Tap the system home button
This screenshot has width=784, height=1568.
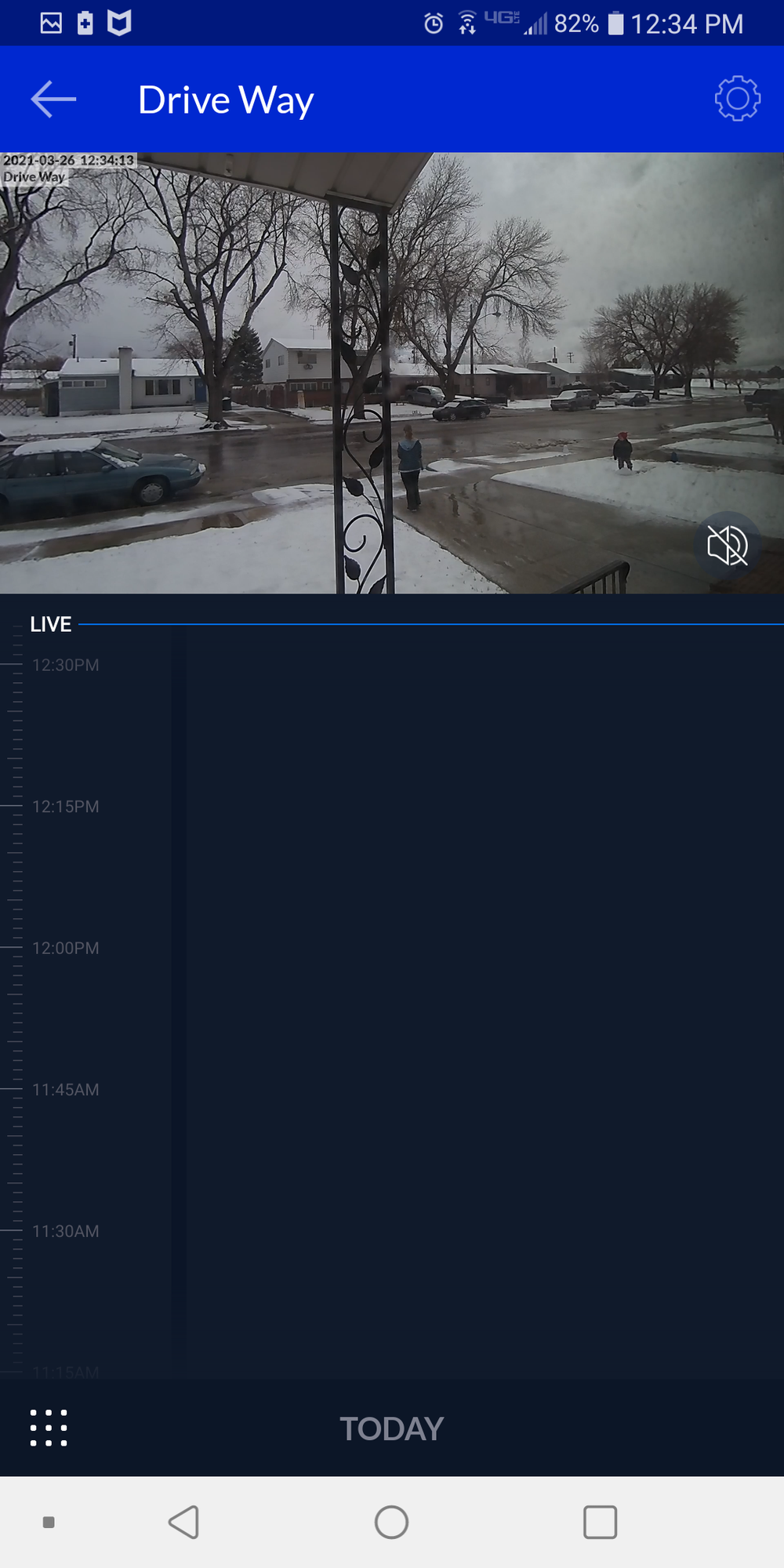[391, 1523]
